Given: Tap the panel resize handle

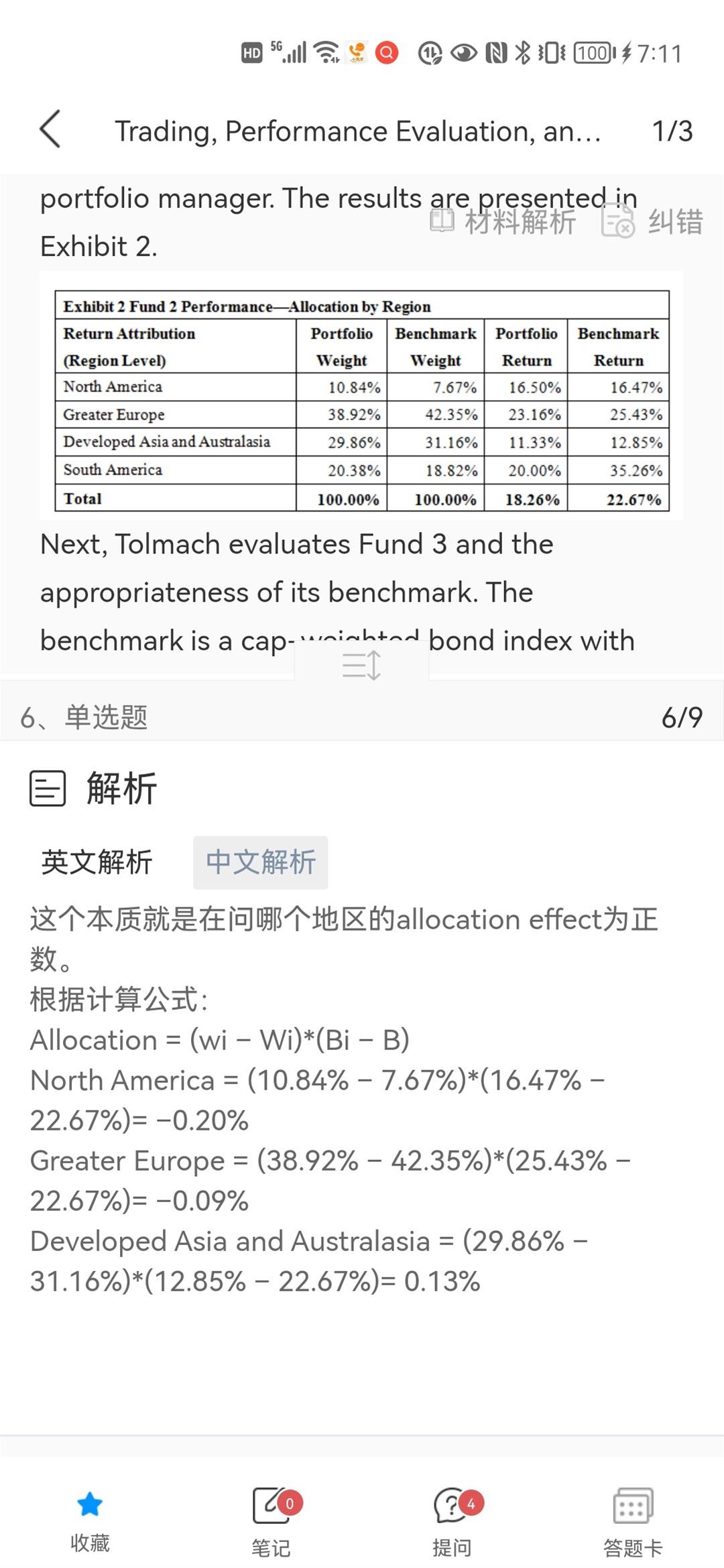Looking at the screenshot, I should [361, 665].
